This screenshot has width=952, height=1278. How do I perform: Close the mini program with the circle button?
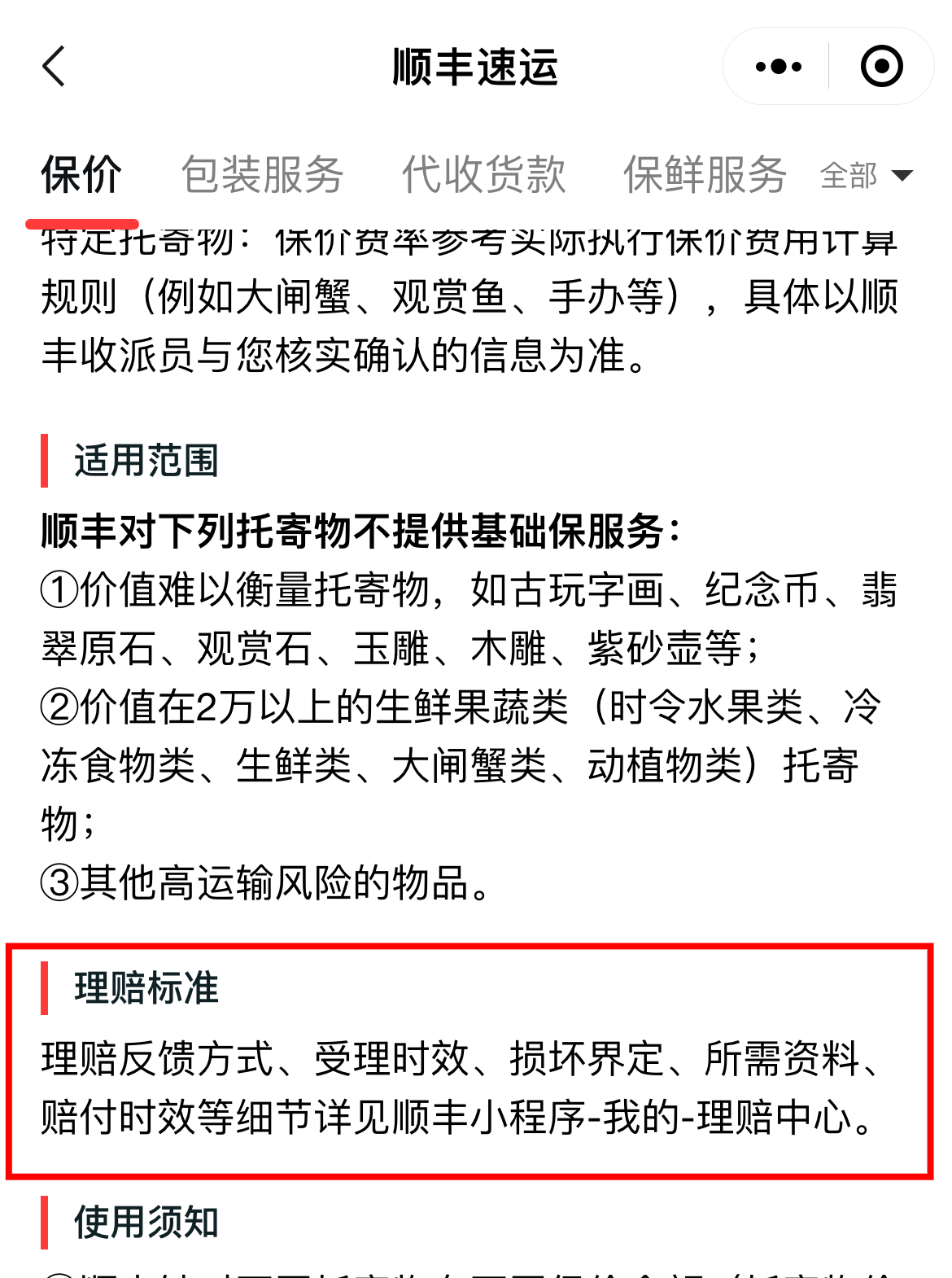pos(881,67)
